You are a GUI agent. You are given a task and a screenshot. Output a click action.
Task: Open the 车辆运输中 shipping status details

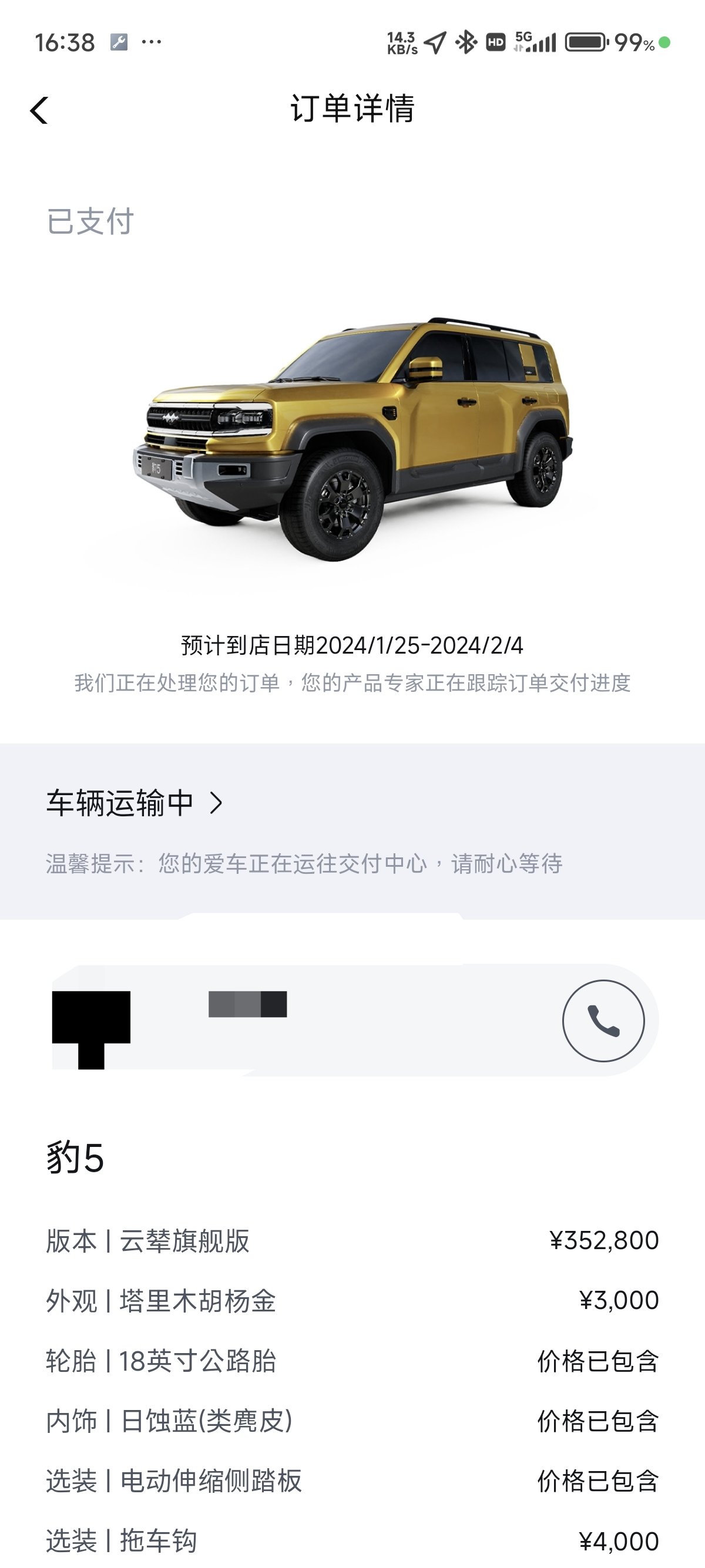135,803
